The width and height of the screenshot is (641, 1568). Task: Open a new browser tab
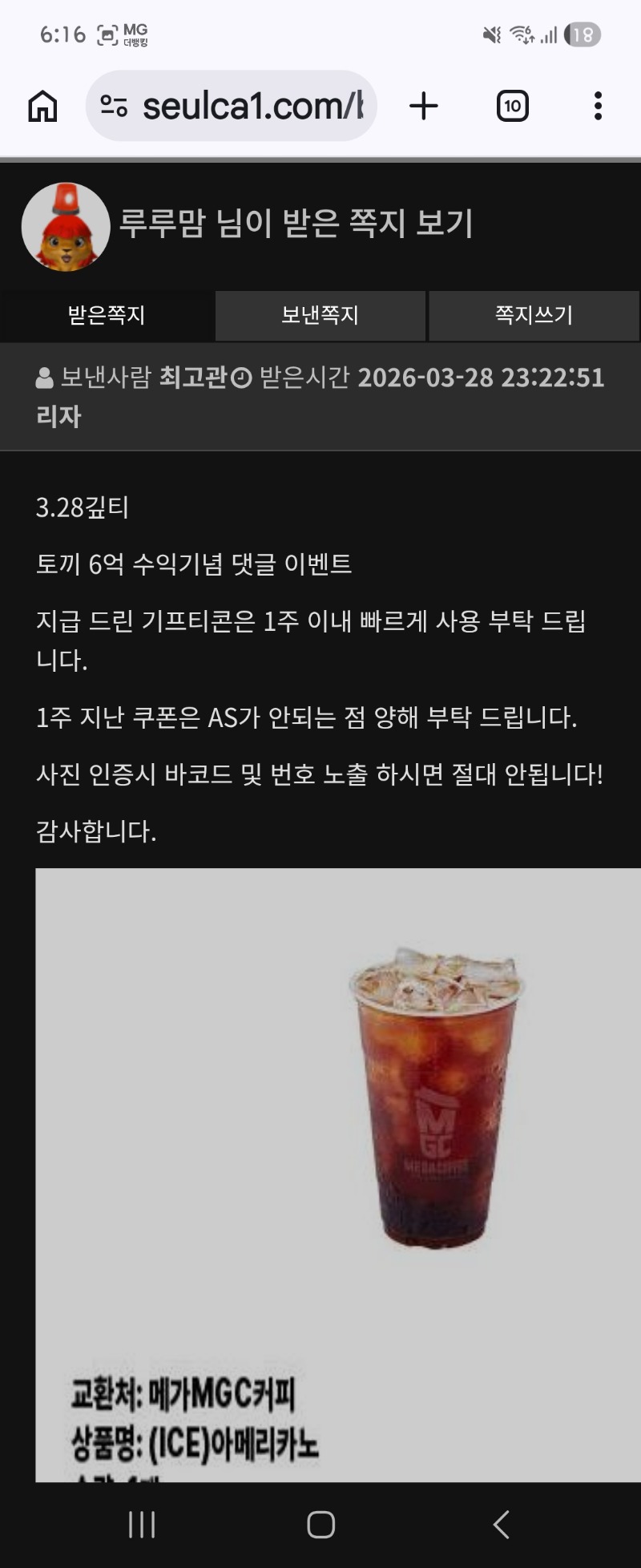(424, 106)
